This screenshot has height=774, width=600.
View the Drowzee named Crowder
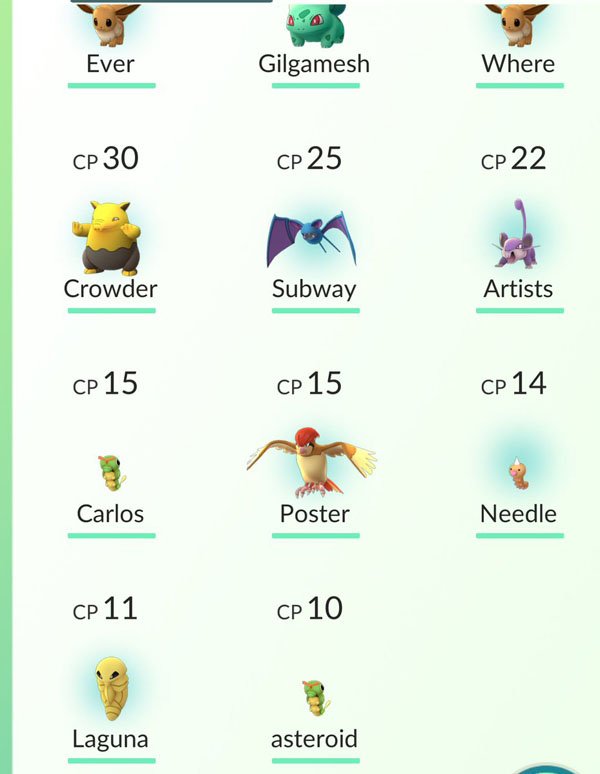point(110,240)
